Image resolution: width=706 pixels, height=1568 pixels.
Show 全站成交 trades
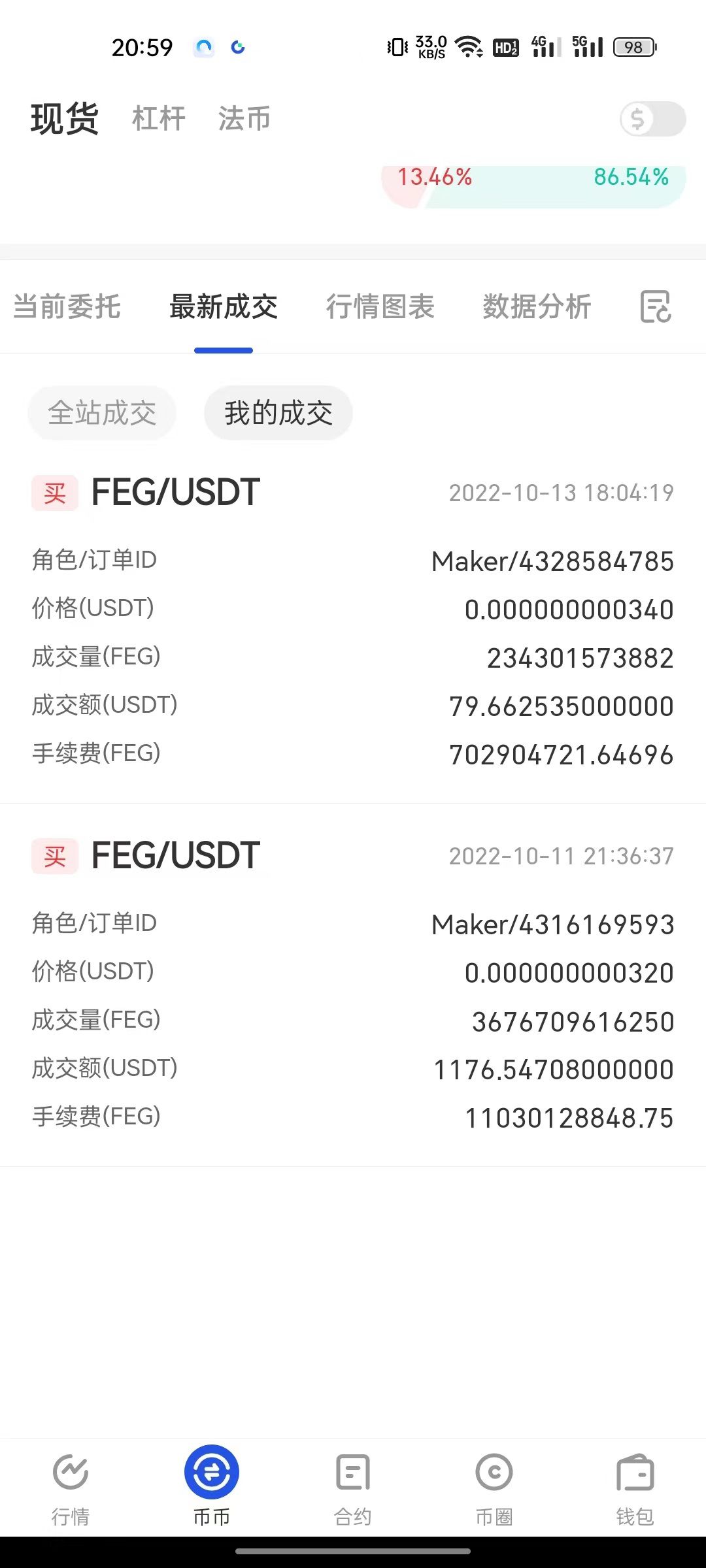tap(102, 413)
